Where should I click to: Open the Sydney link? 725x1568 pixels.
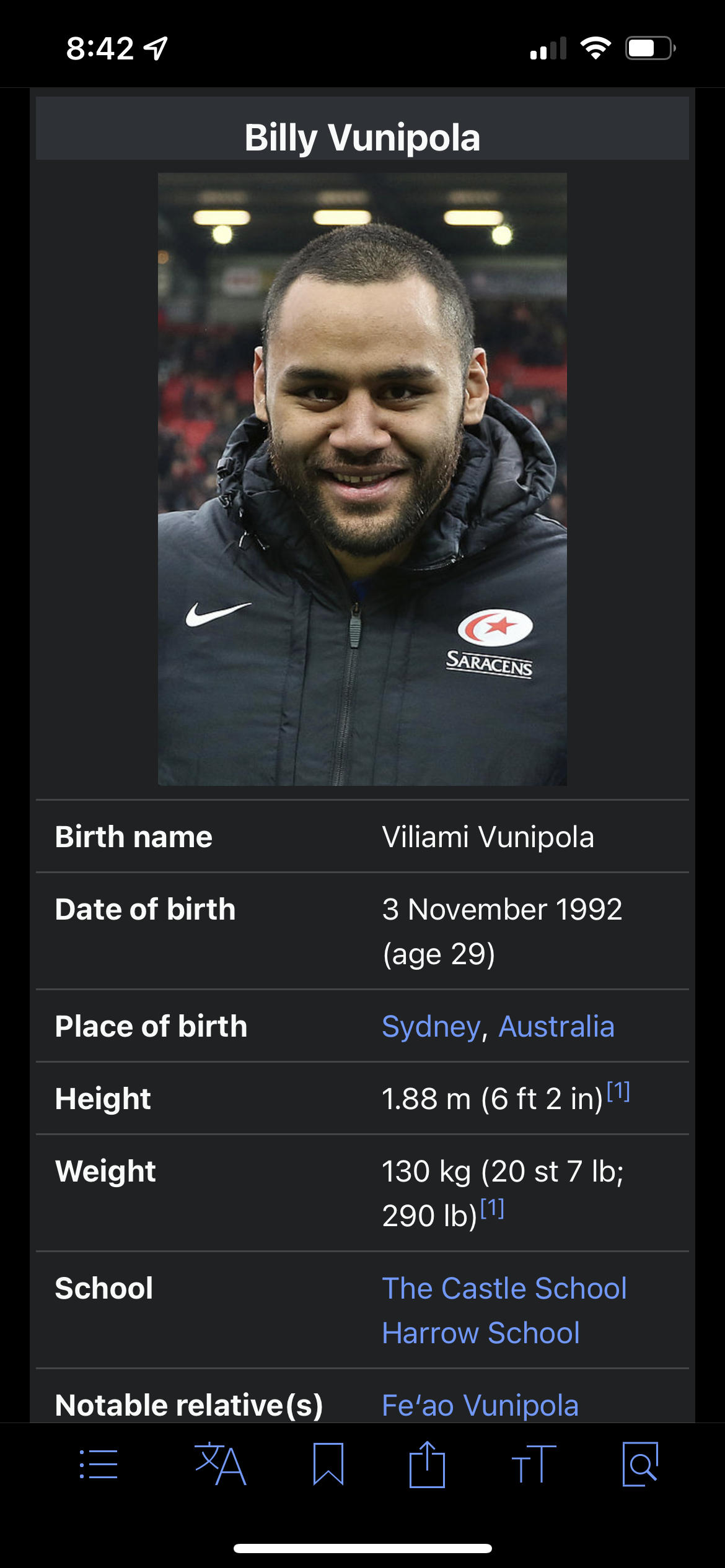[431, 1026]
